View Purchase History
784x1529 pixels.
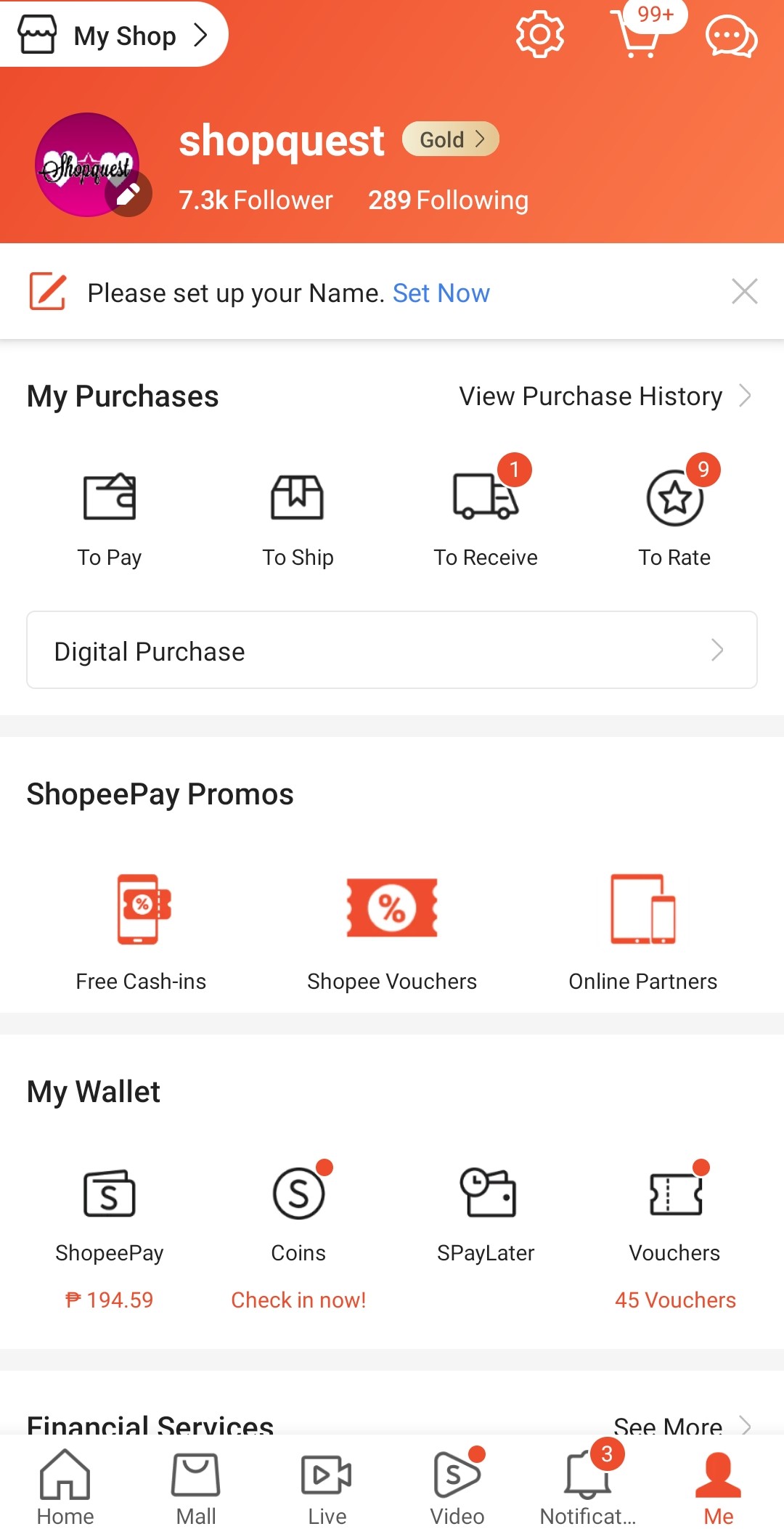click(604, 396)
